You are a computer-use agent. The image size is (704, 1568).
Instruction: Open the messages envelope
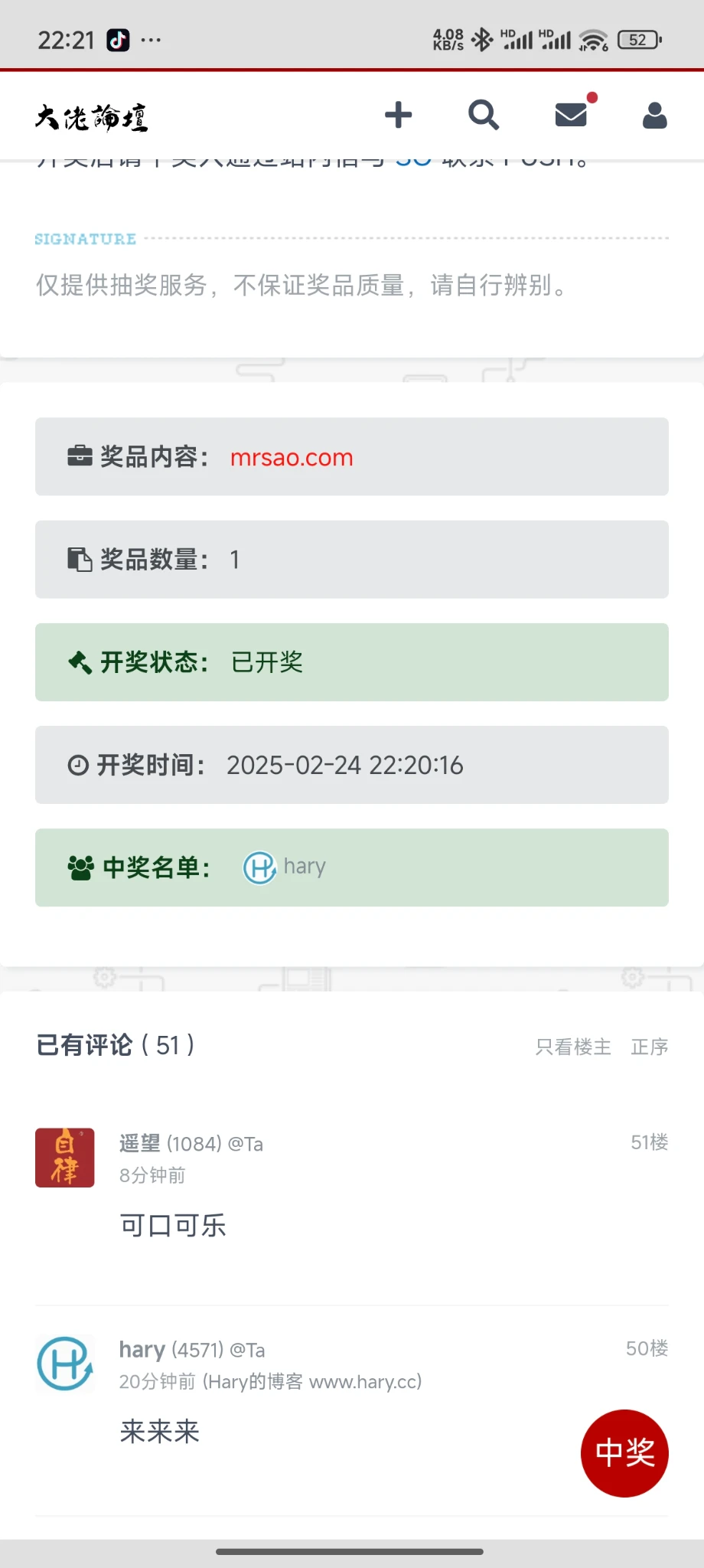coord(572,115)
